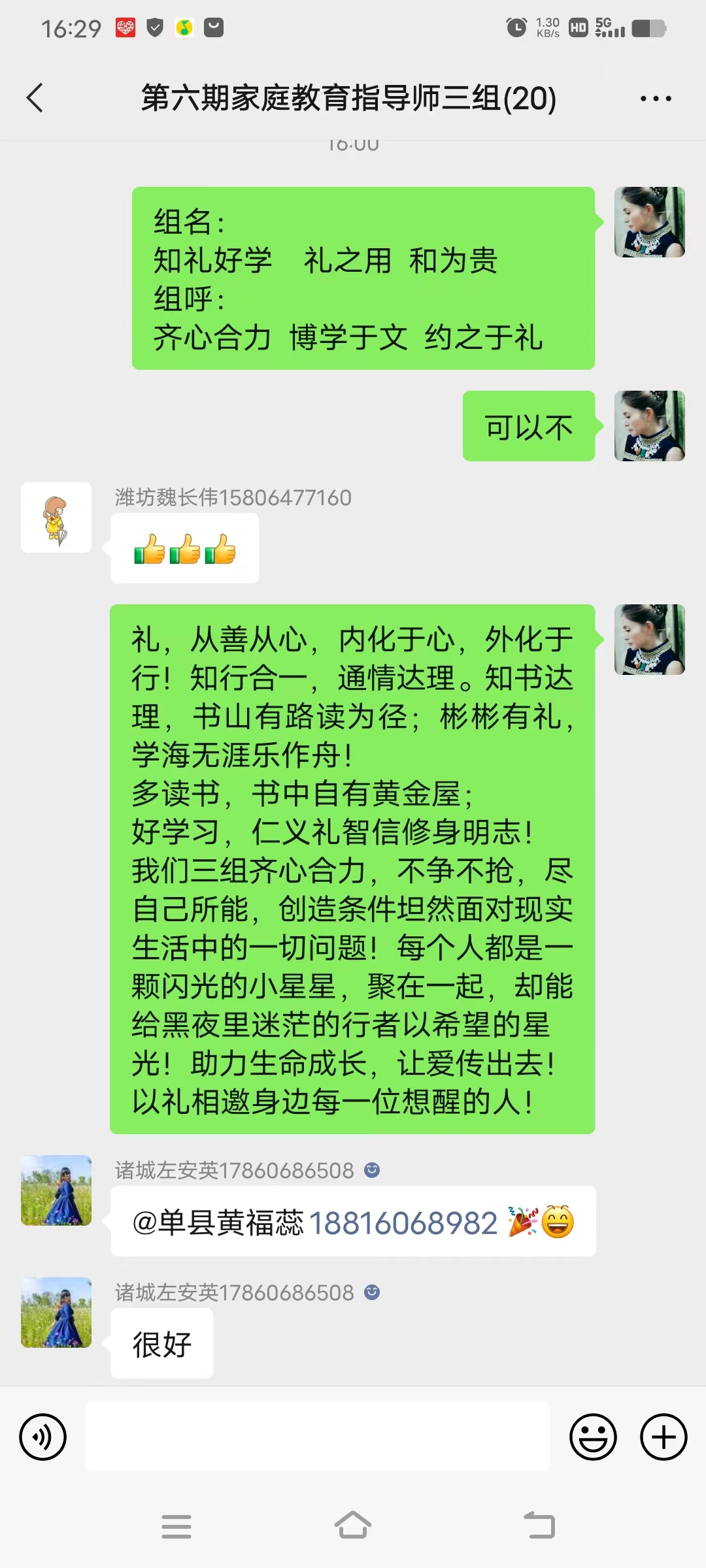Viewport: 706px width, 1568px height.
Task: Tap the home icon in the navigation bar
Action: [353, 1525]
